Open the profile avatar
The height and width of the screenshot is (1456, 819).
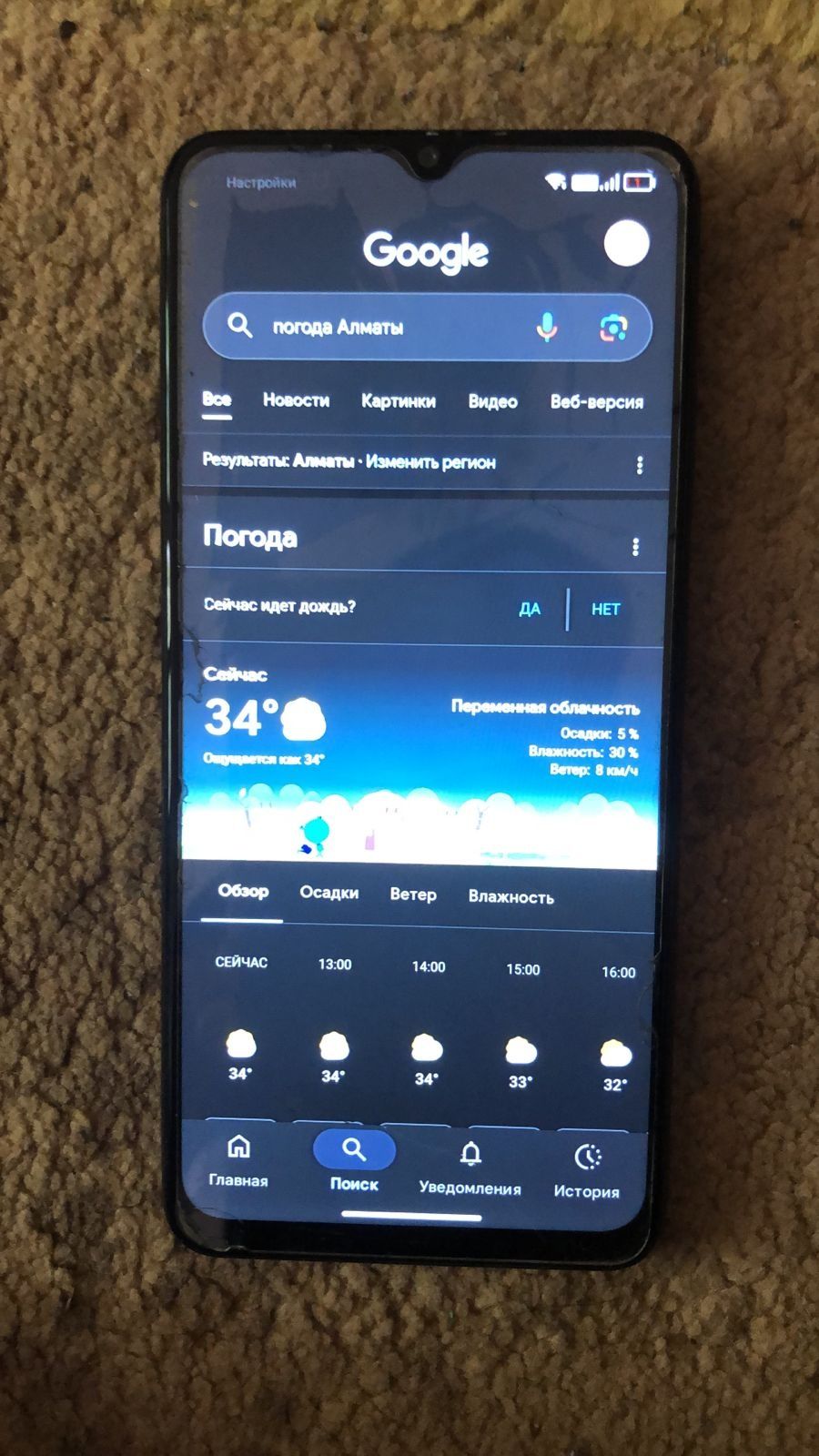point(626,244)
